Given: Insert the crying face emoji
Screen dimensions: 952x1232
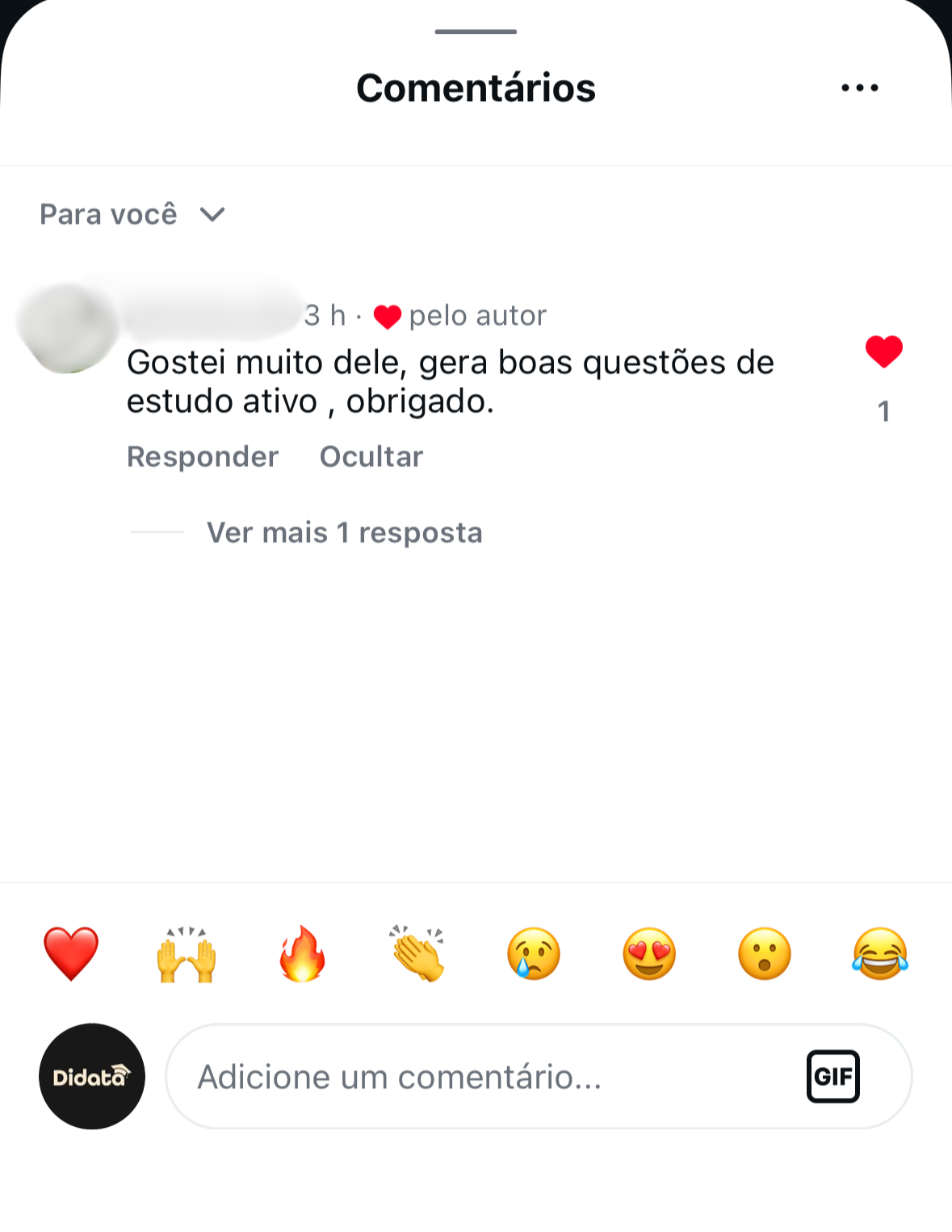Looking at the screenshot, I should click(534, 954).
